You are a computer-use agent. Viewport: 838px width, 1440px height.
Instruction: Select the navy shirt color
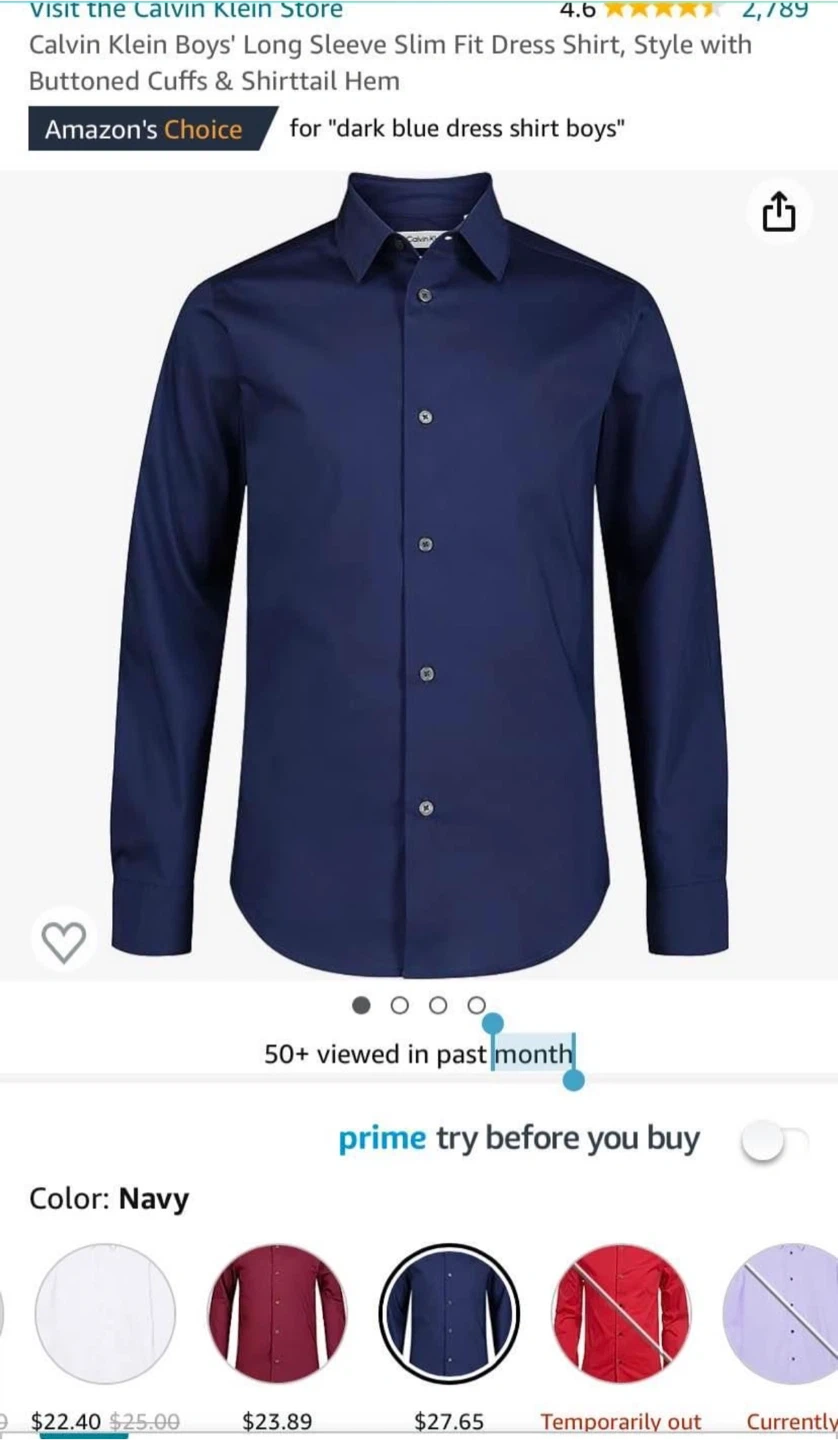[x=449, y=1314]
